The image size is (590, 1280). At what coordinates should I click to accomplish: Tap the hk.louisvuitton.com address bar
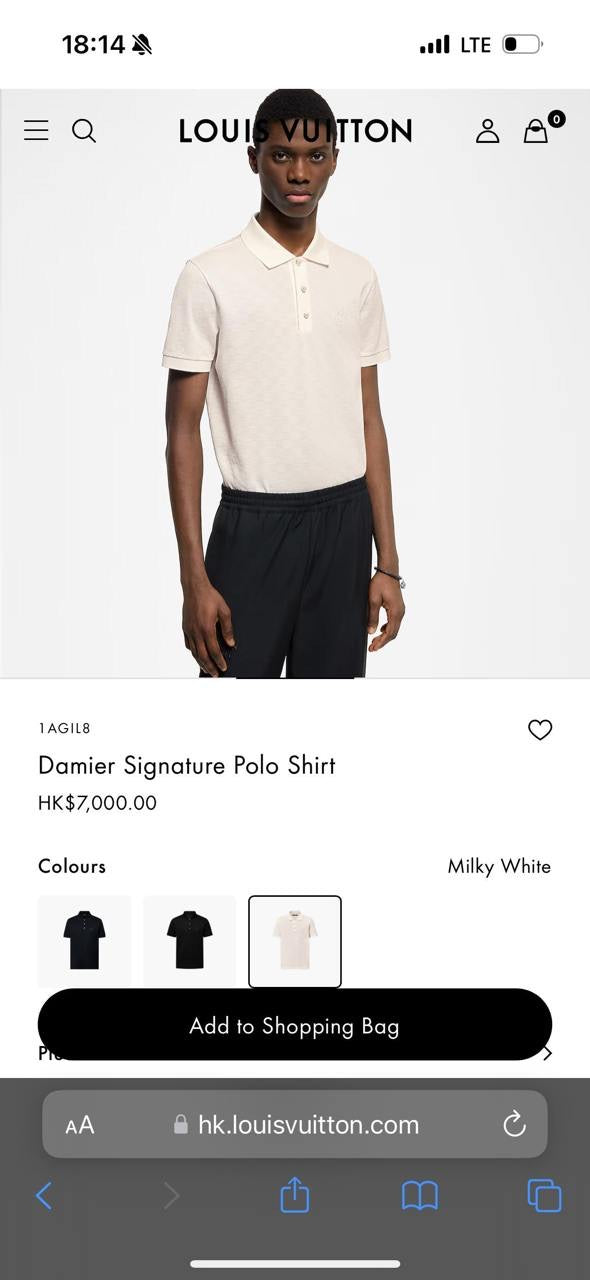295,1124
